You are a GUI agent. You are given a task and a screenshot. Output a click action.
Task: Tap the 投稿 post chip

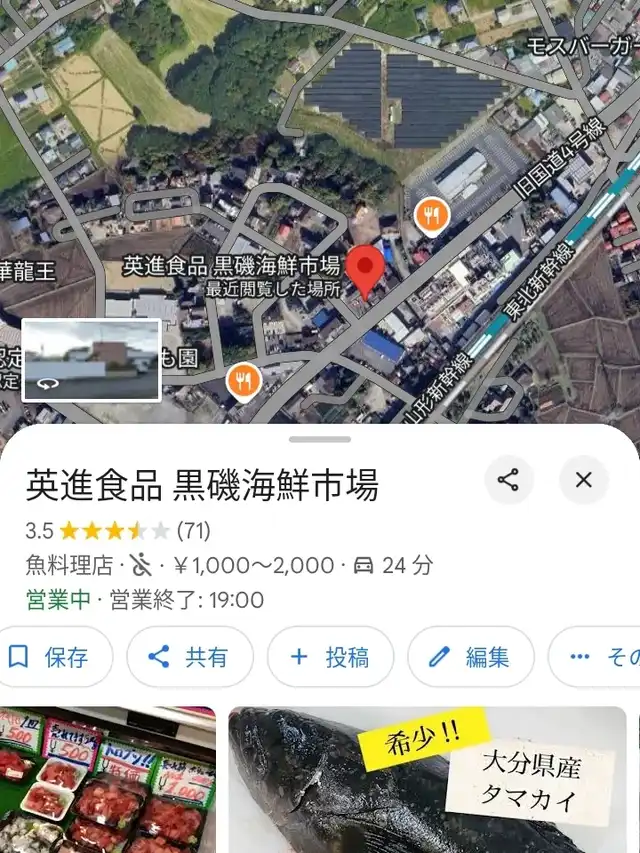point(329,657)
